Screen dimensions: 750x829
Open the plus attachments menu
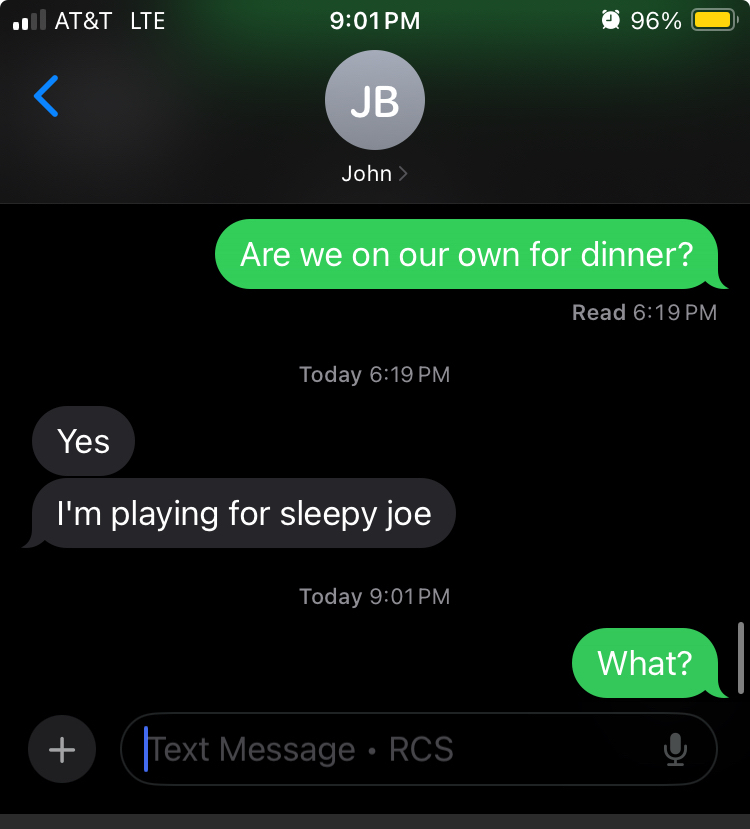(x=62, y=749)
